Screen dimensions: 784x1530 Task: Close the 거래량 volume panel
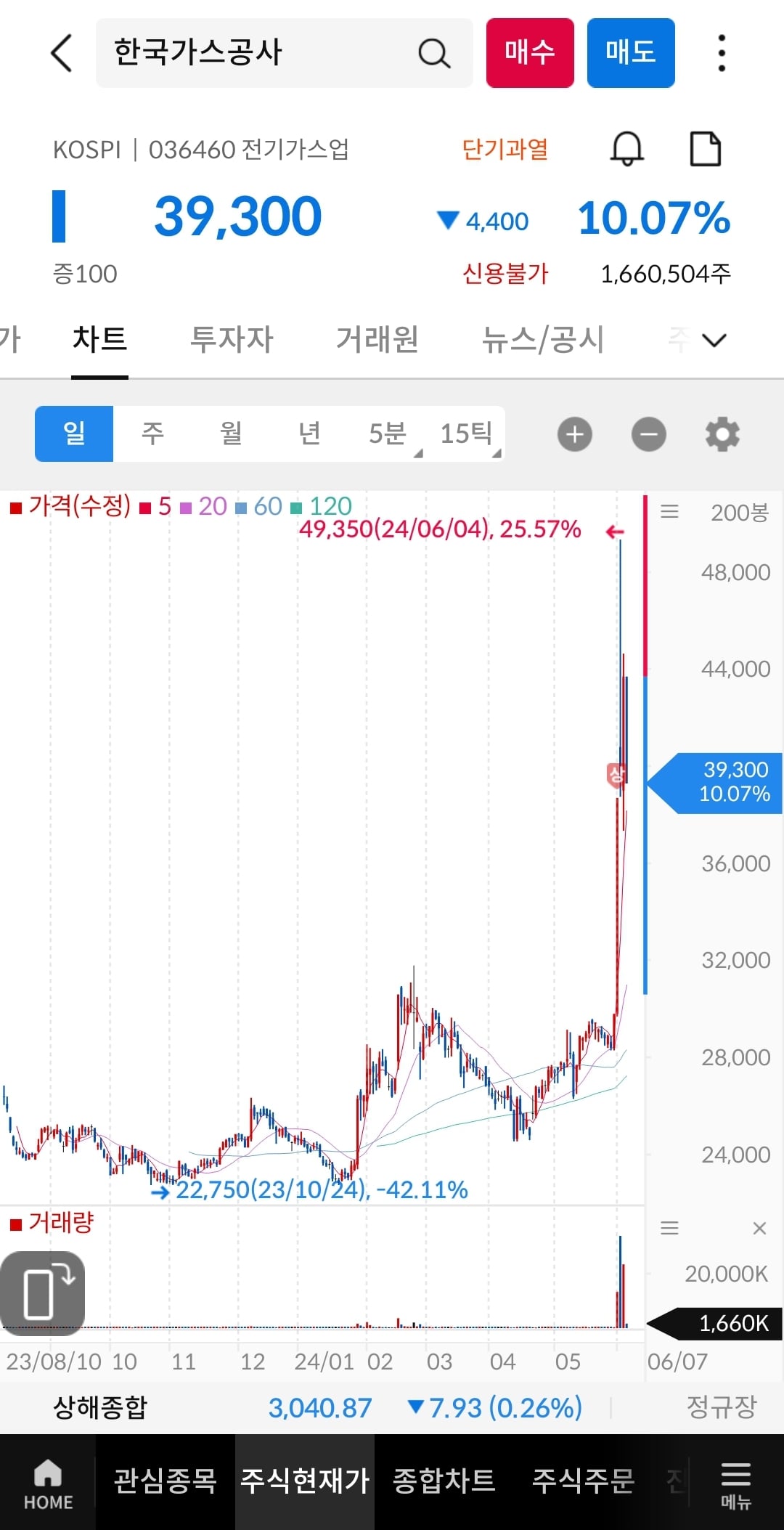(759, 1228)
